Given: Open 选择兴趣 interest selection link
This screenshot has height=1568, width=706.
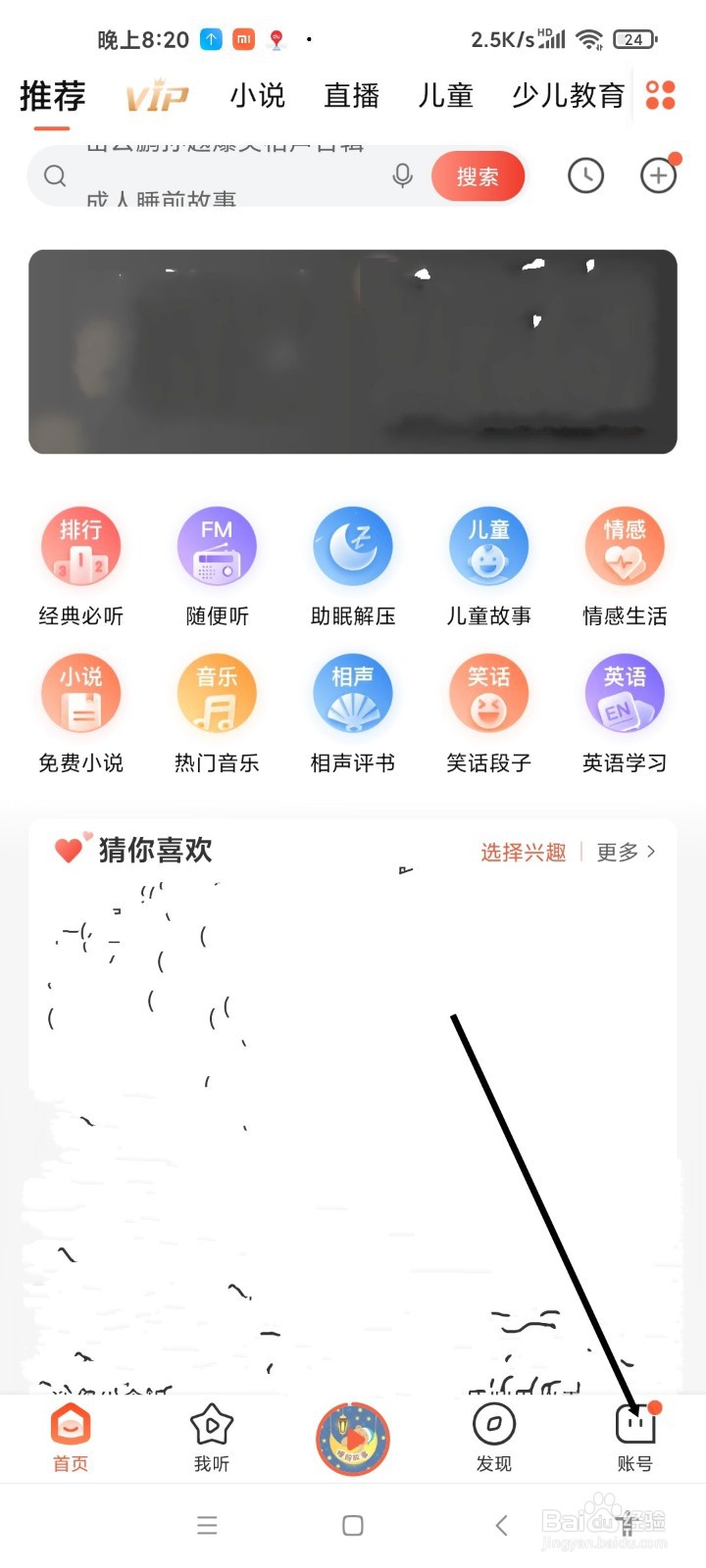Looking at the screenshot, I should 522,852.
